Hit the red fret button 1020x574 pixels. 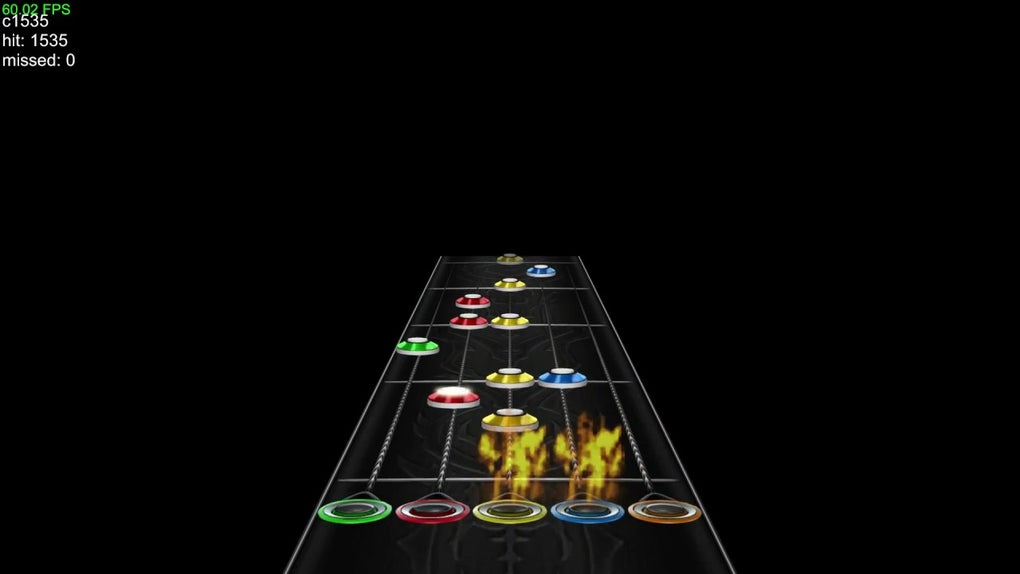[432, 511]
